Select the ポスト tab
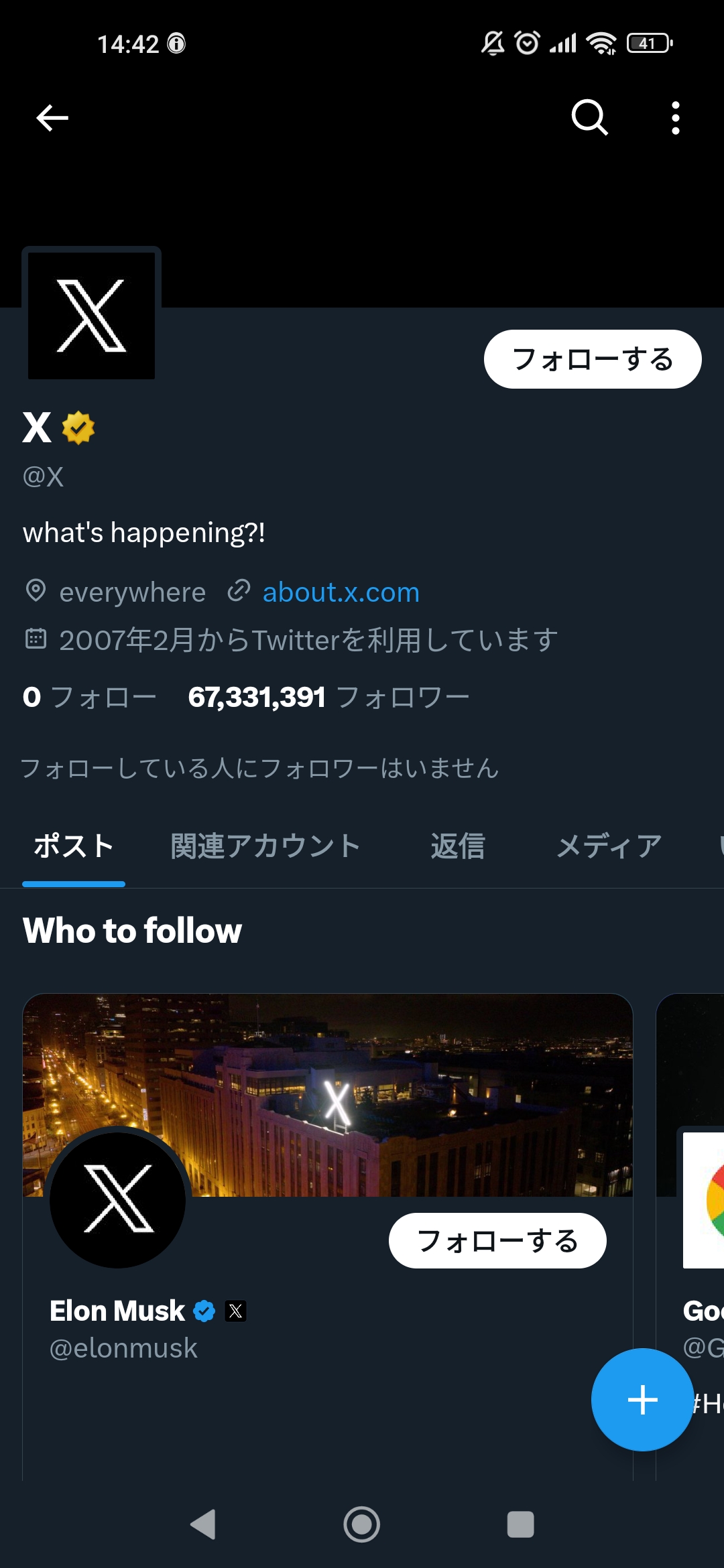The height and width of the screenshot is (1568, 724). click(74, 846)
